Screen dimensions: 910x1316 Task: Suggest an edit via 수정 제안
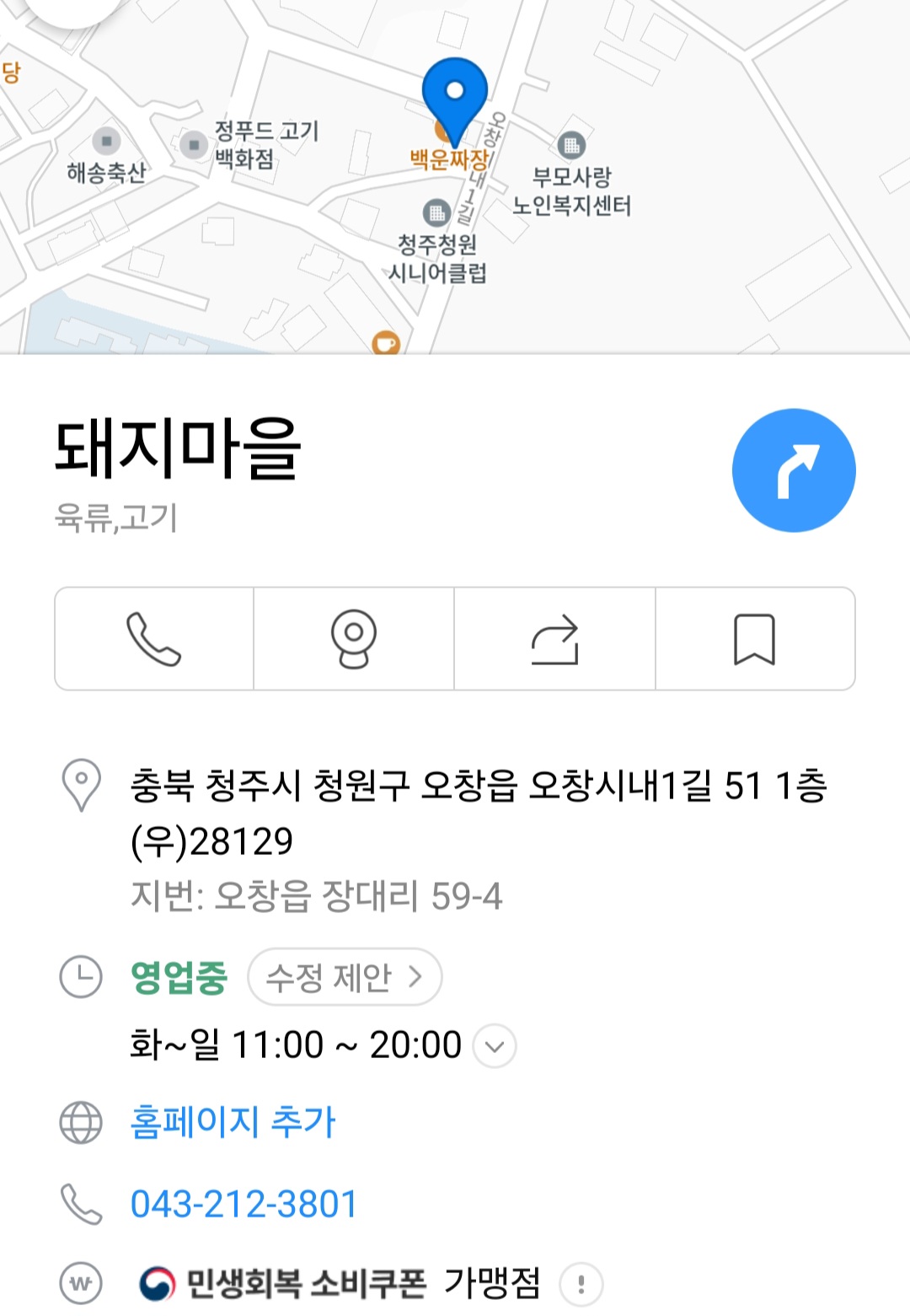tap(345, 977)
